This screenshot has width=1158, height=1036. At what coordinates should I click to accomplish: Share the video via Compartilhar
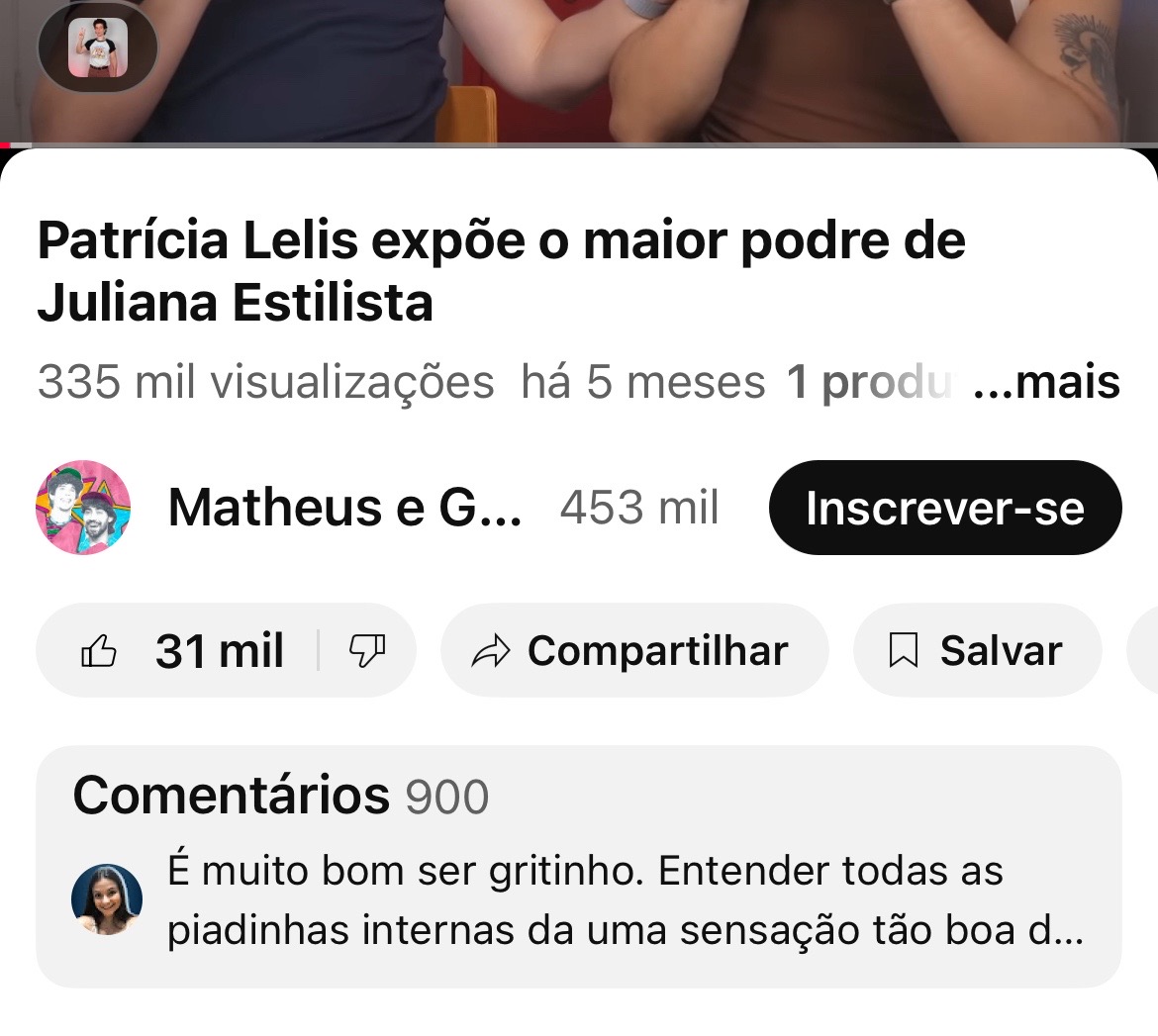point(633,651)
